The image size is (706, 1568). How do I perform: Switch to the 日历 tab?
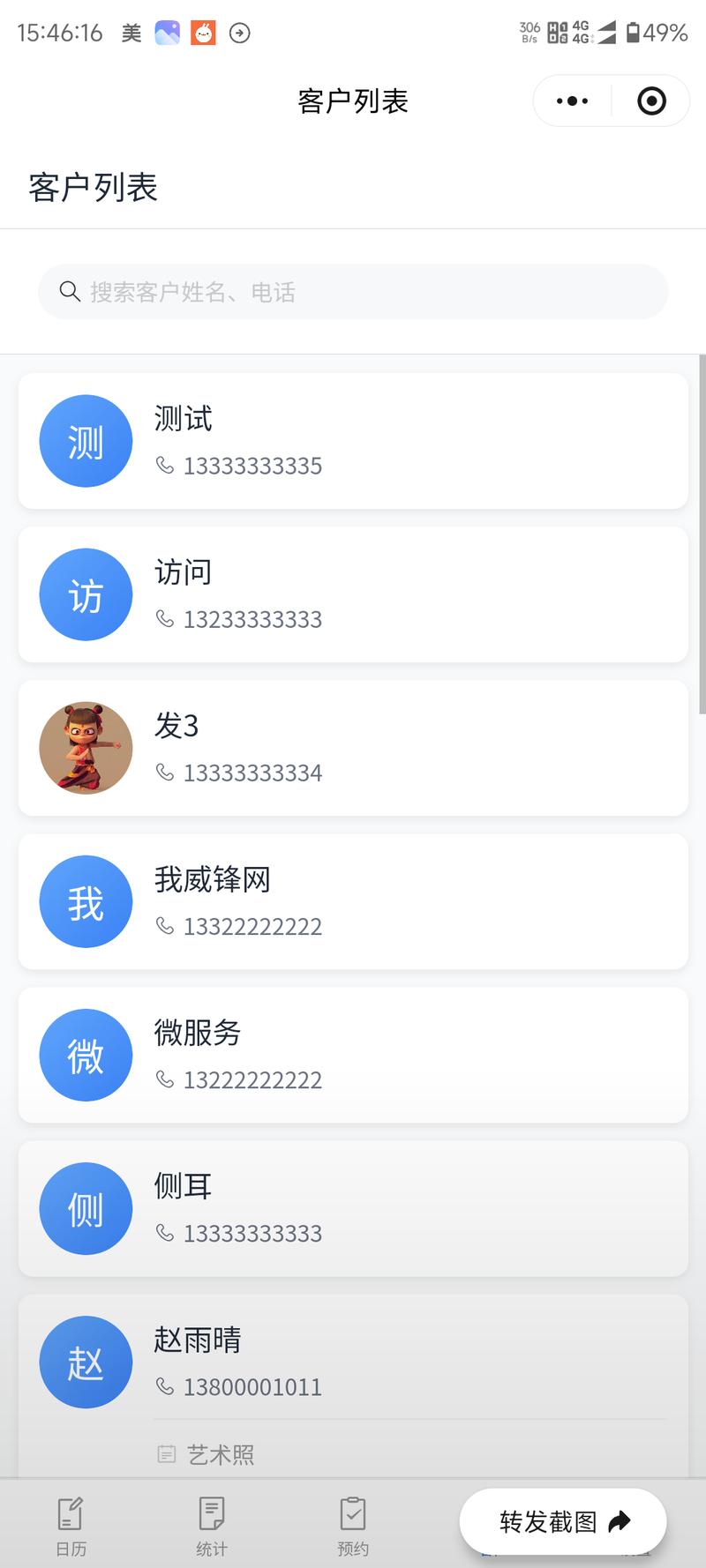point(71,1525)
